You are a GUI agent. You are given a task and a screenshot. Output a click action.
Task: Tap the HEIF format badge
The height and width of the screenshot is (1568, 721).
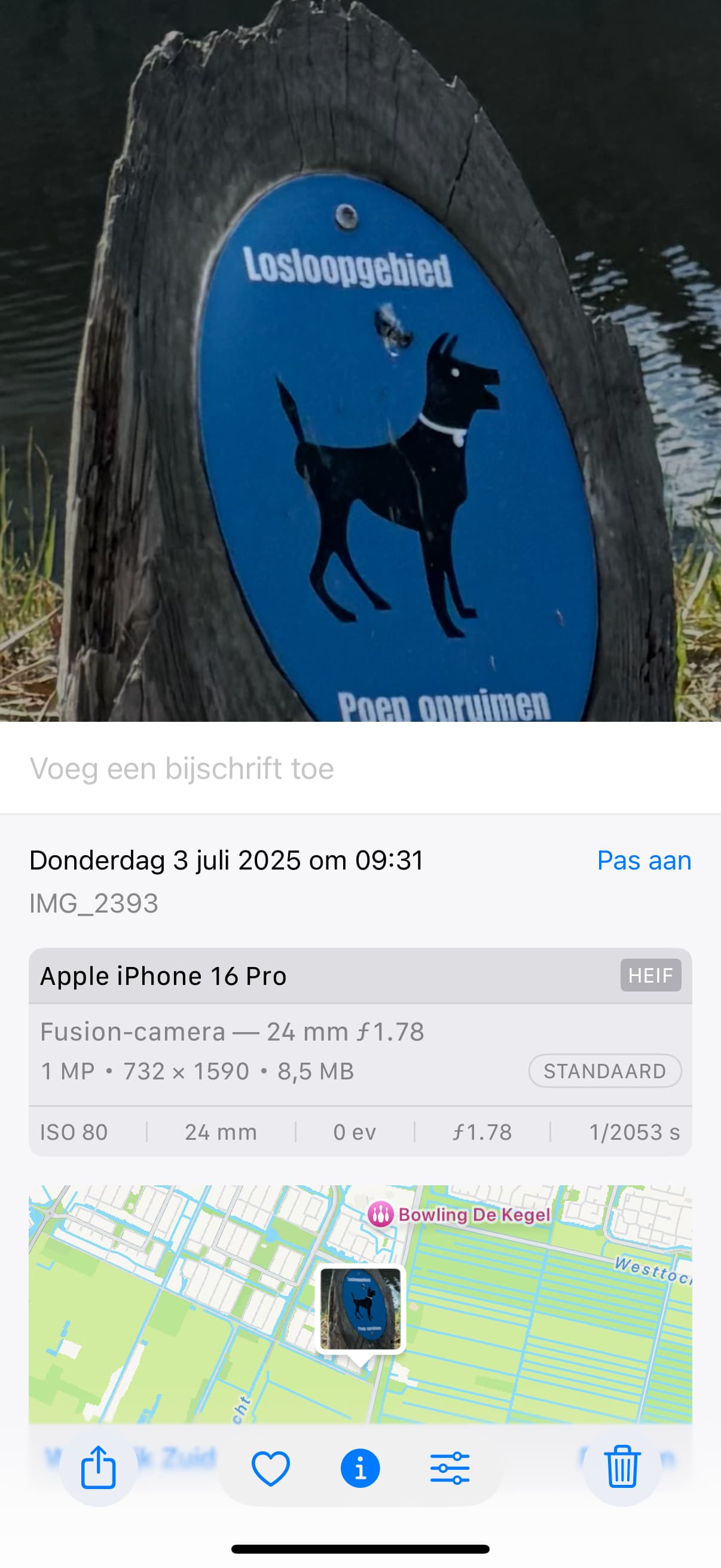click(650, 975)
